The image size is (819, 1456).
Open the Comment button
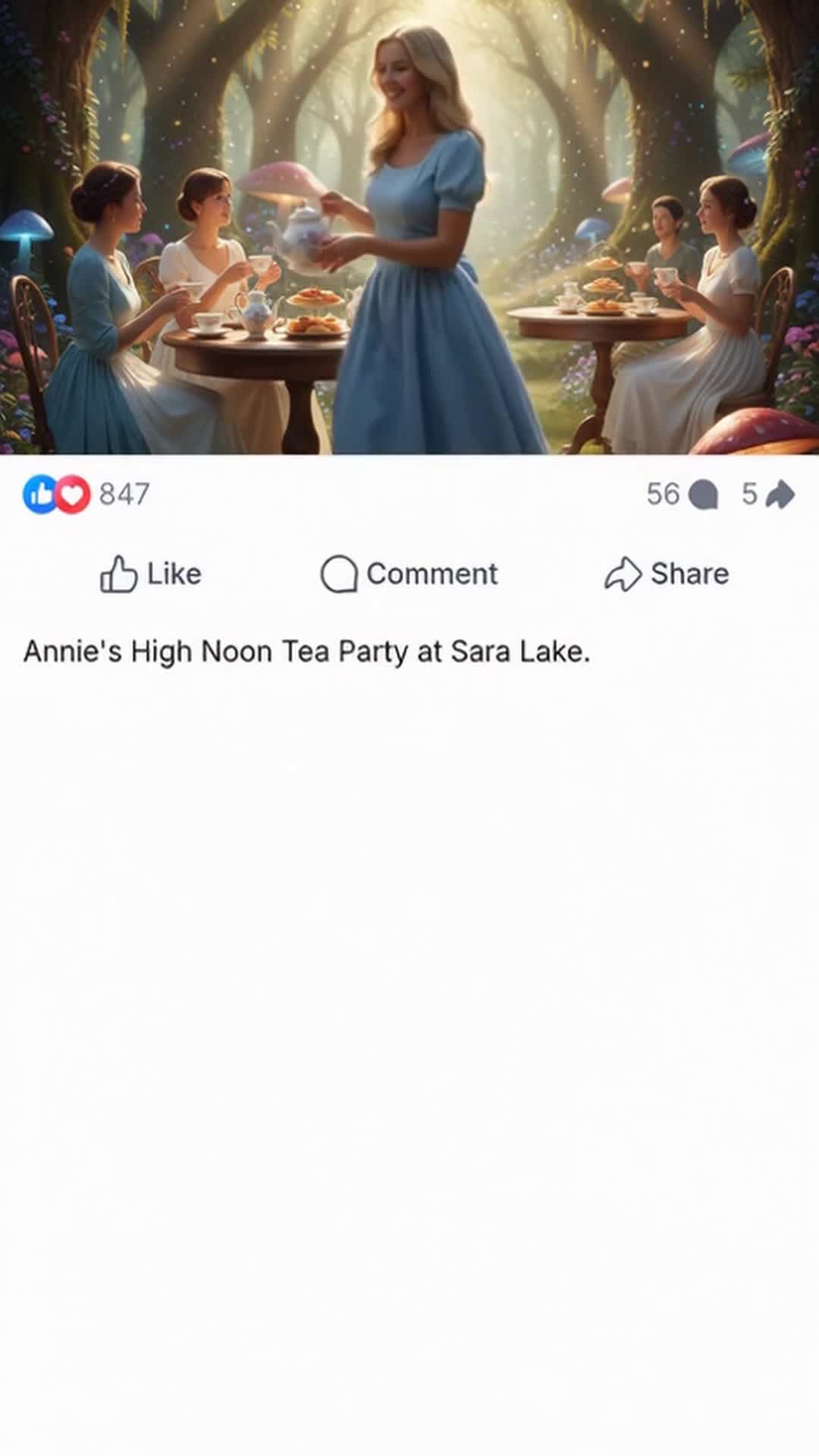(x=409, y=574)
